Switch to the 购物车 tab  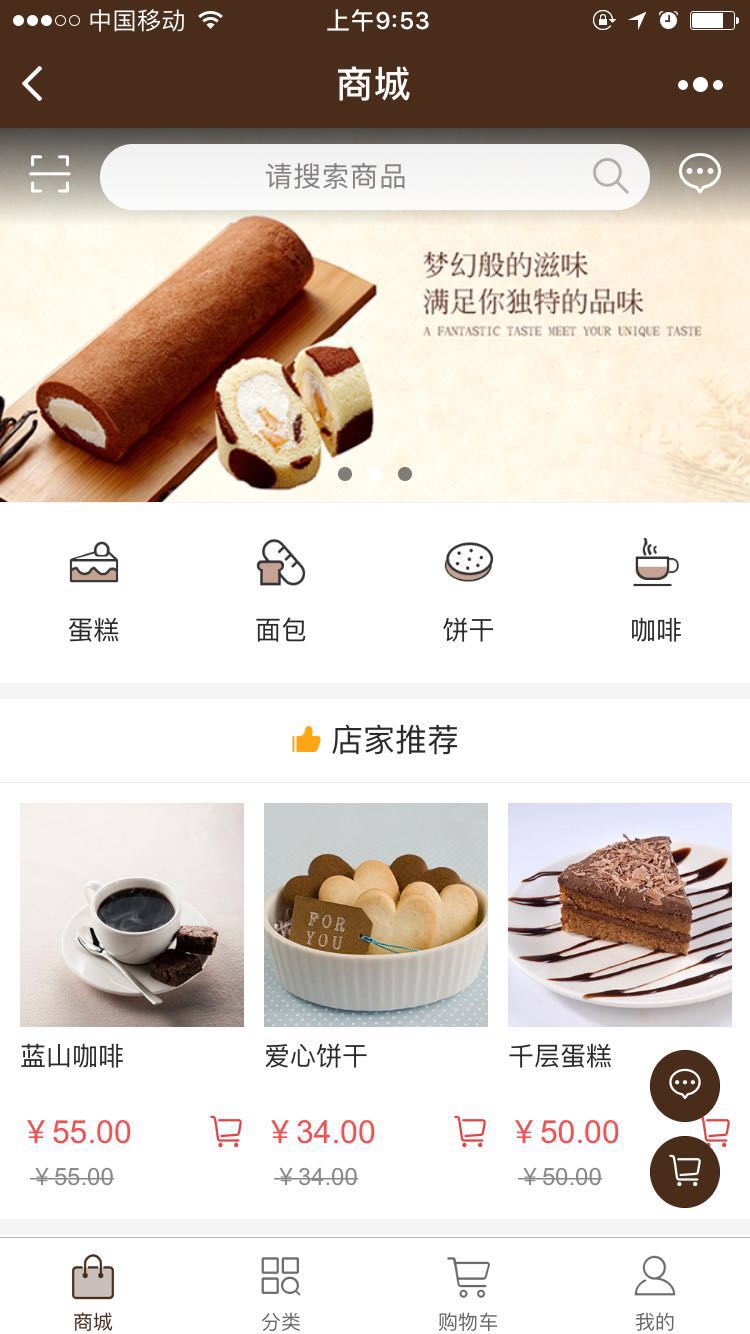pyautogui.click(x=468, y=1294)
